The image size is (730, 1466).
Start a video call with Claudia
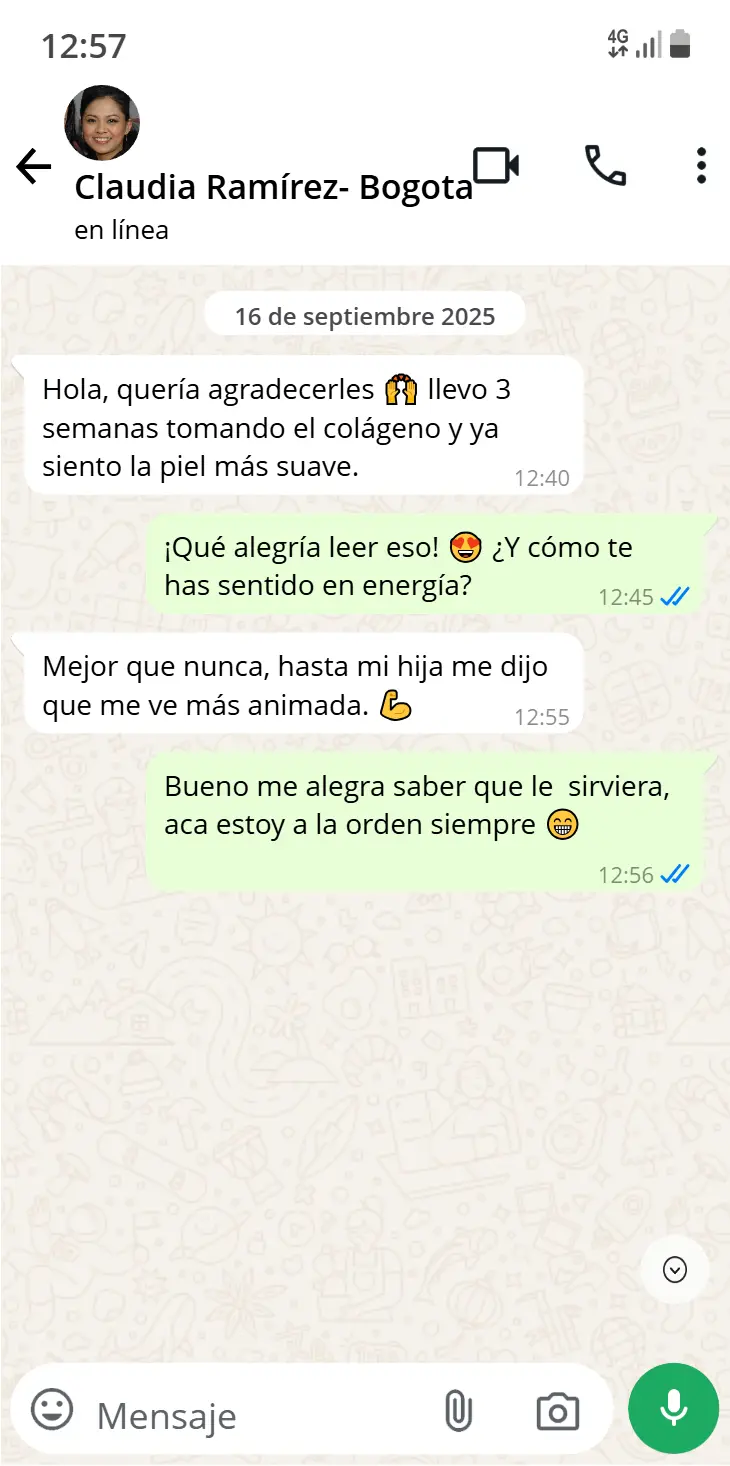pyautogui.click(x=495, y=166)
